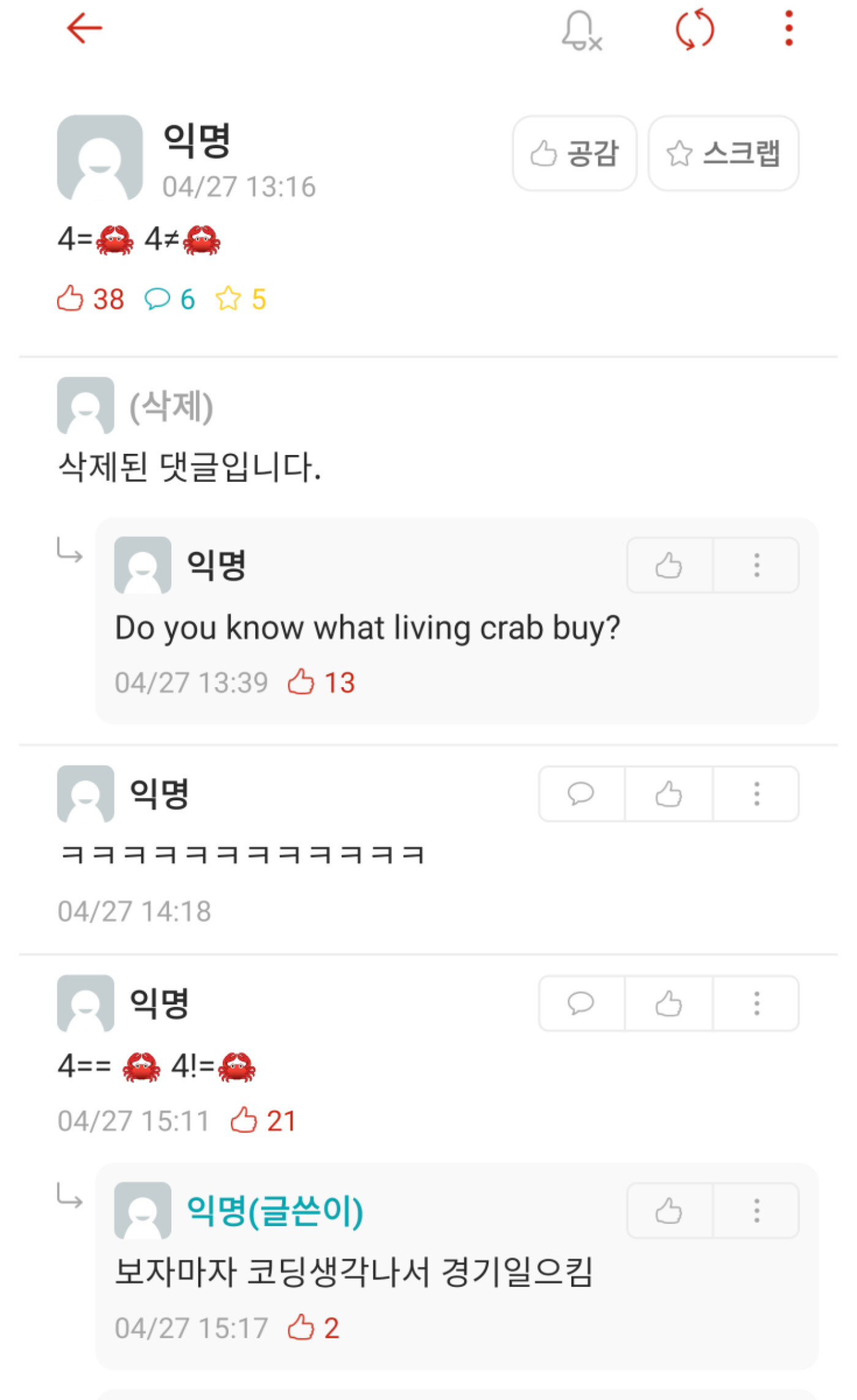Viewport: 857px width, 1400px height.
Task: Like the 글쓴이 reply about coding
Action: (669, 1211)
